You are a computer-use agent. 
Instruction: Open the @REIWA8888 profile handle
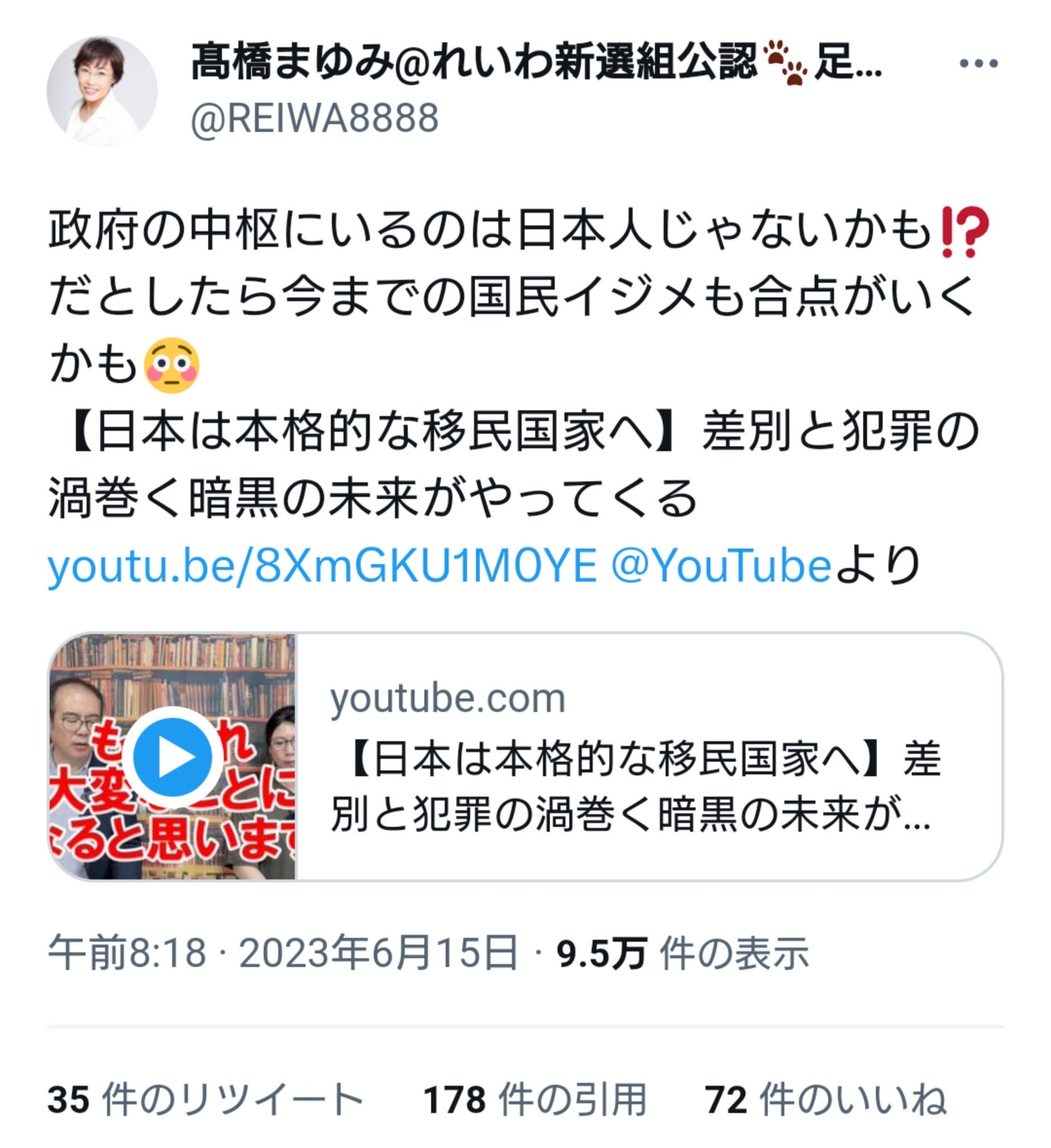click(x=314, y=118)
